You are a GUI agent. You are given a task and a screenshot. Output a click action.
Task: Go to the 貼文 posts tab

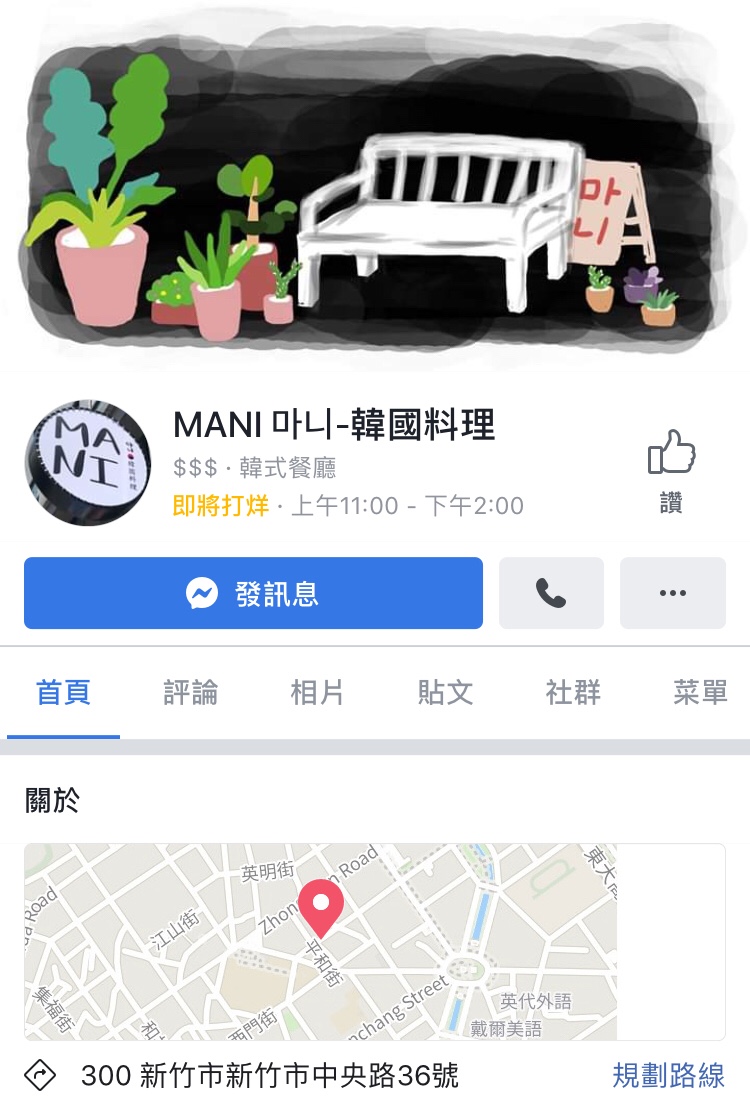445,692
